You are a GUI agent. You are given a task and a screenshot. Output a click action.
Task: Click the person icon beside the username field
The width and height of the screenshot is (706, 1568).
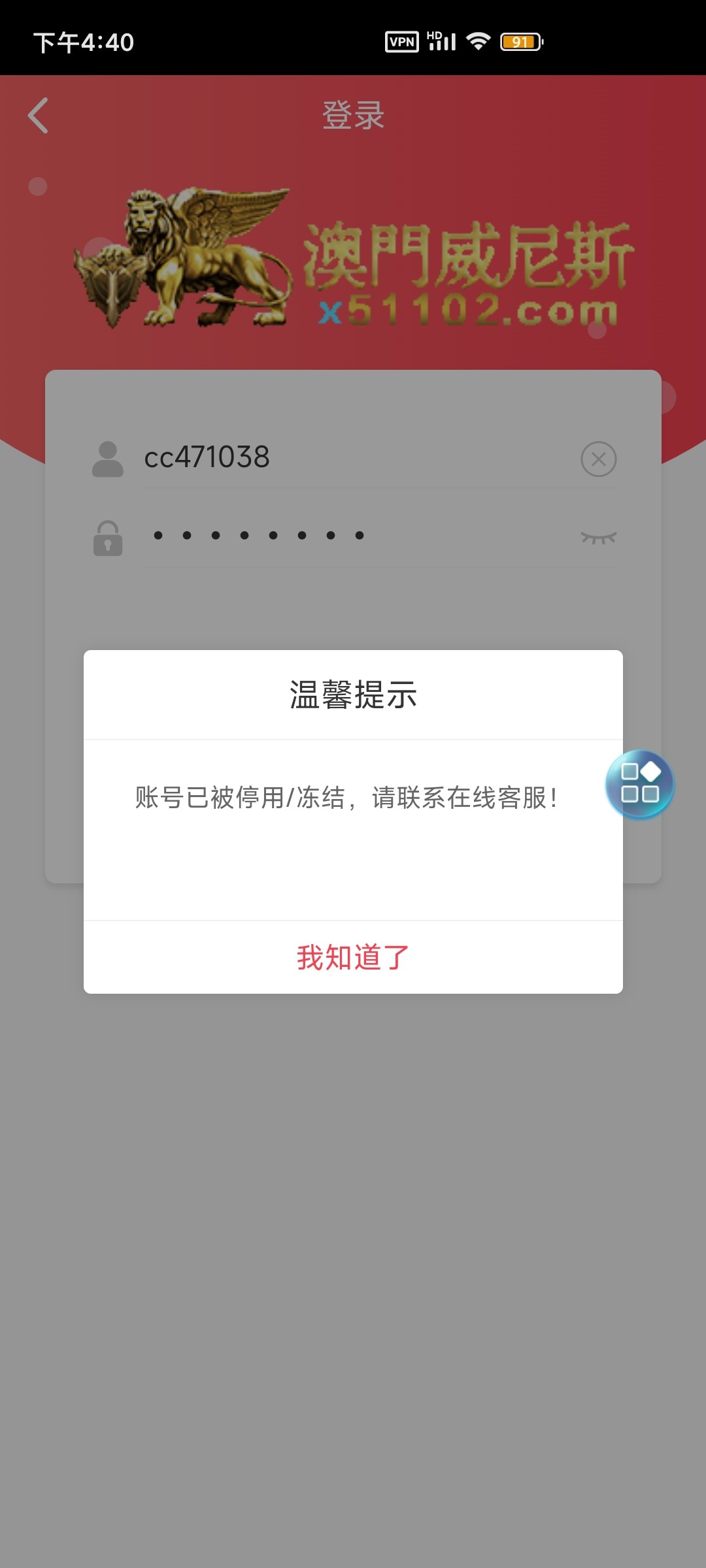pos(108,457)
